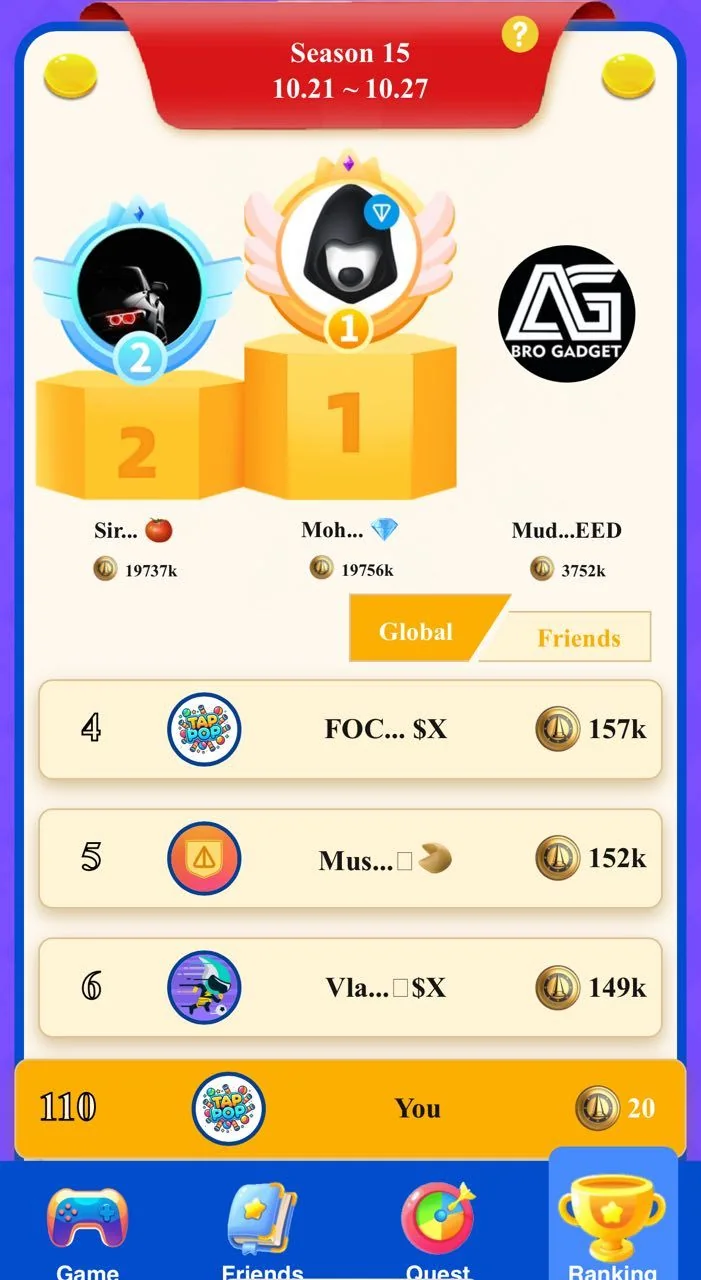
Task: Open your own rank 110 row
Action: tap(350, 1108)
